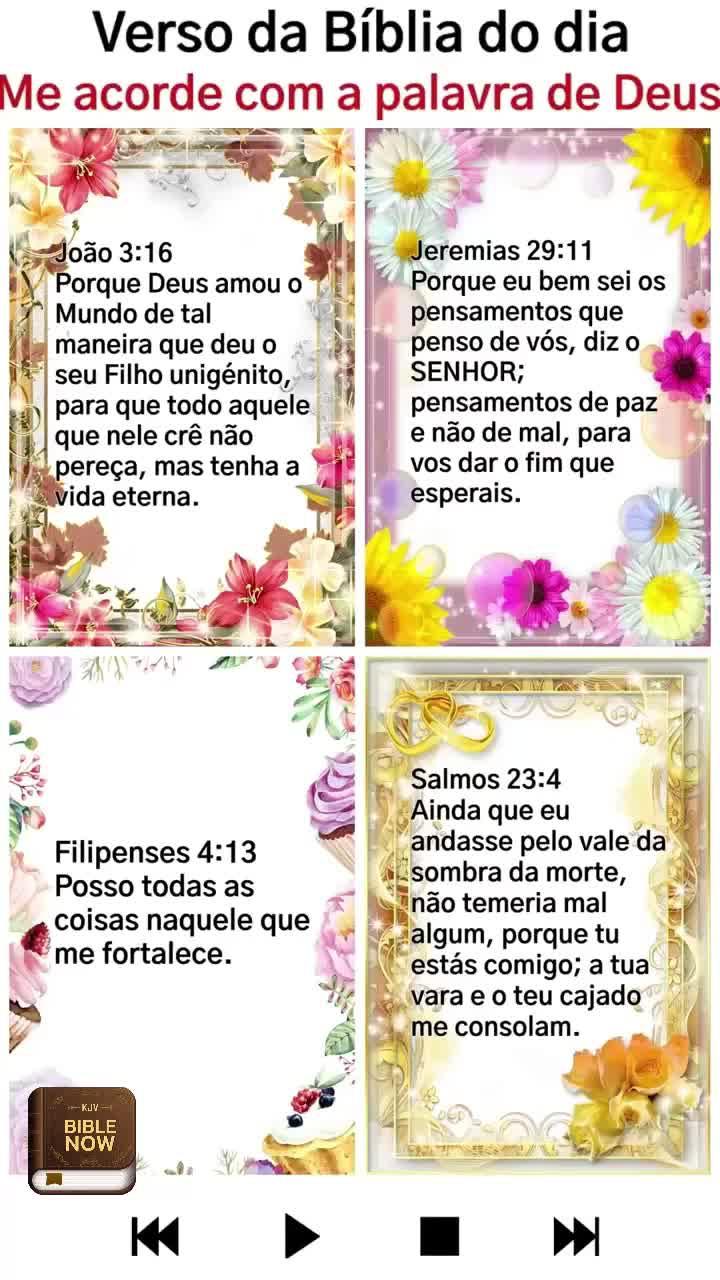Open the Filipenses 4:13 verse card
This screenshot has height=1280, width=720.
180,900
